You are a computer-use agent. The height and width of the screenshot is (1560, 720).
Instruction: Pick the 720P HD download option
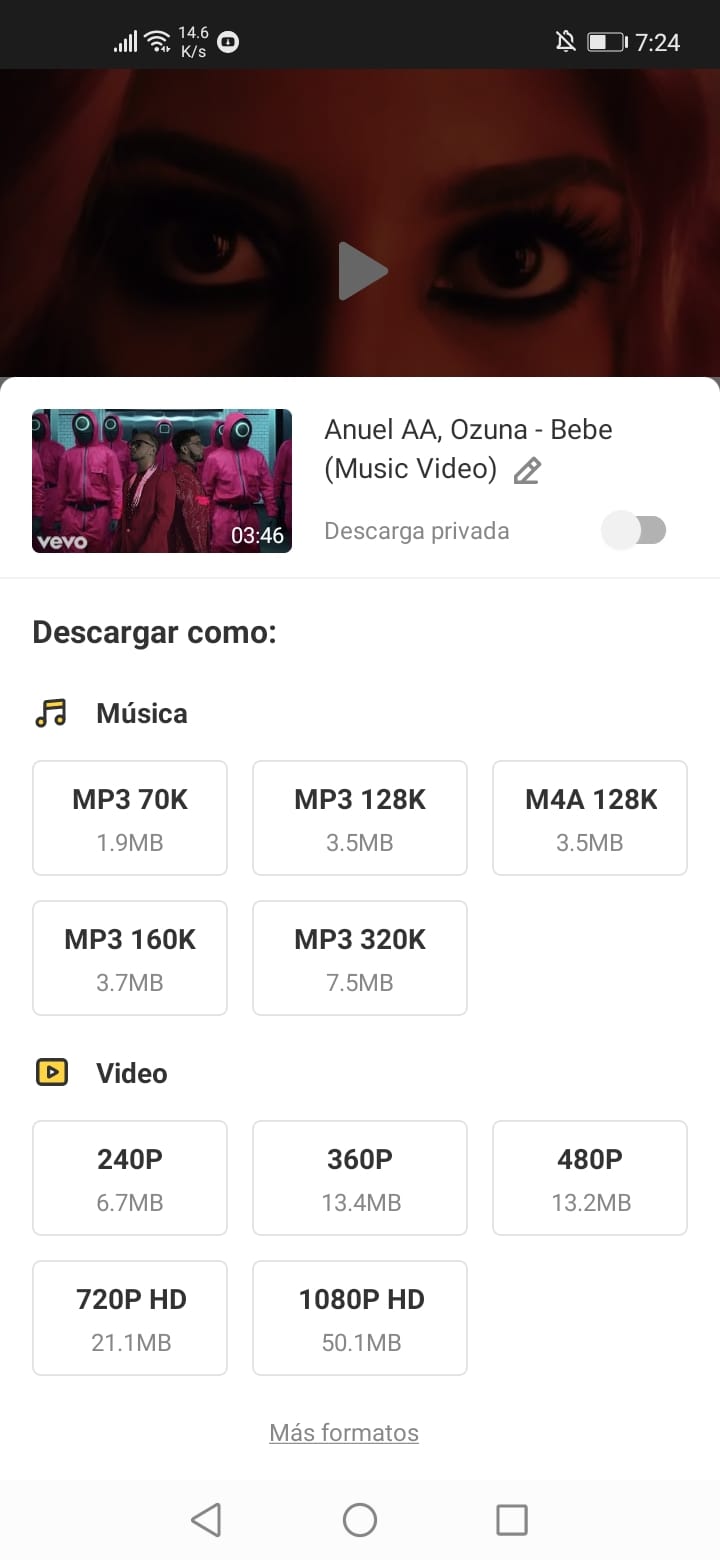click(x=129, y=1317)
